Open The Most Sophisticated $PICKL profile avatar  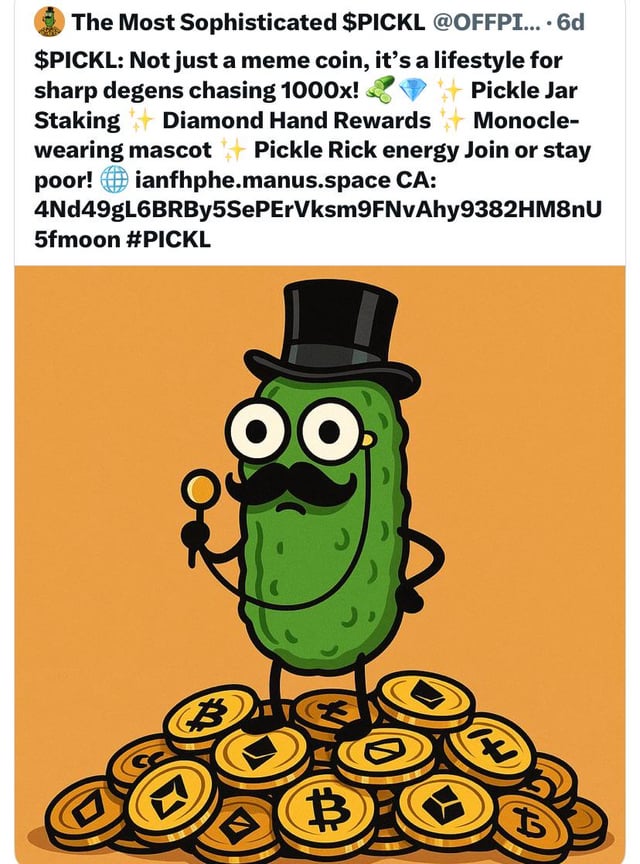[49, 21]
